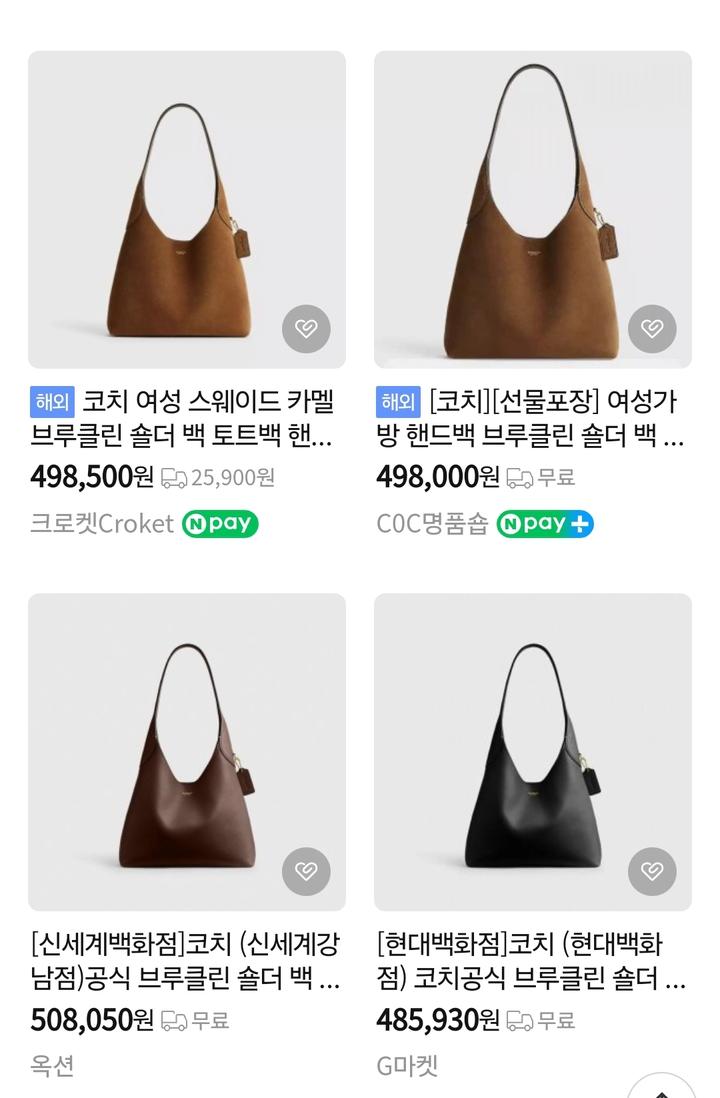Open the C0C명품숍 seller link
This screenshot has height=1098, width=720.
432,524
